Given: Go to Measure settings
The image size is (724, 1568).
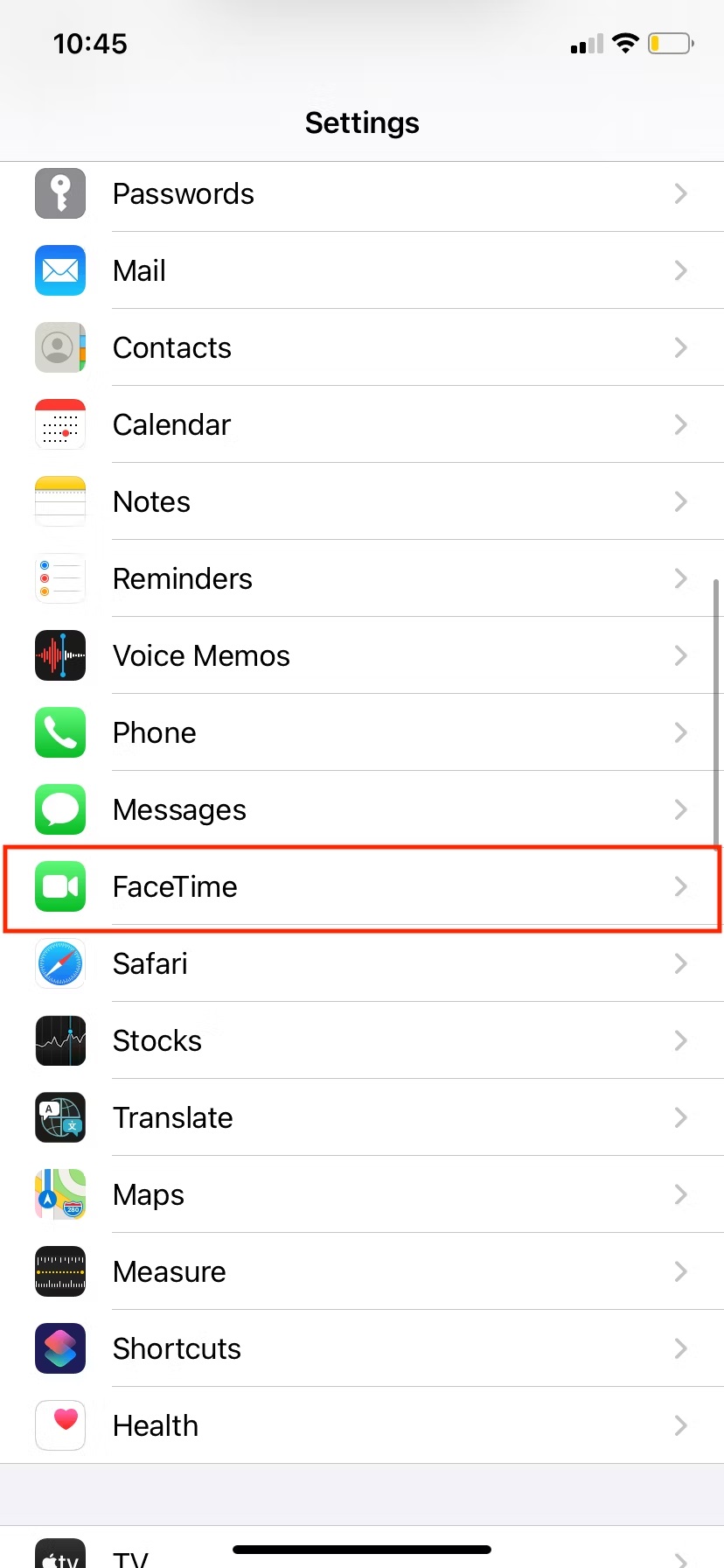Looking at the screenshot, I should [362, 1271].
